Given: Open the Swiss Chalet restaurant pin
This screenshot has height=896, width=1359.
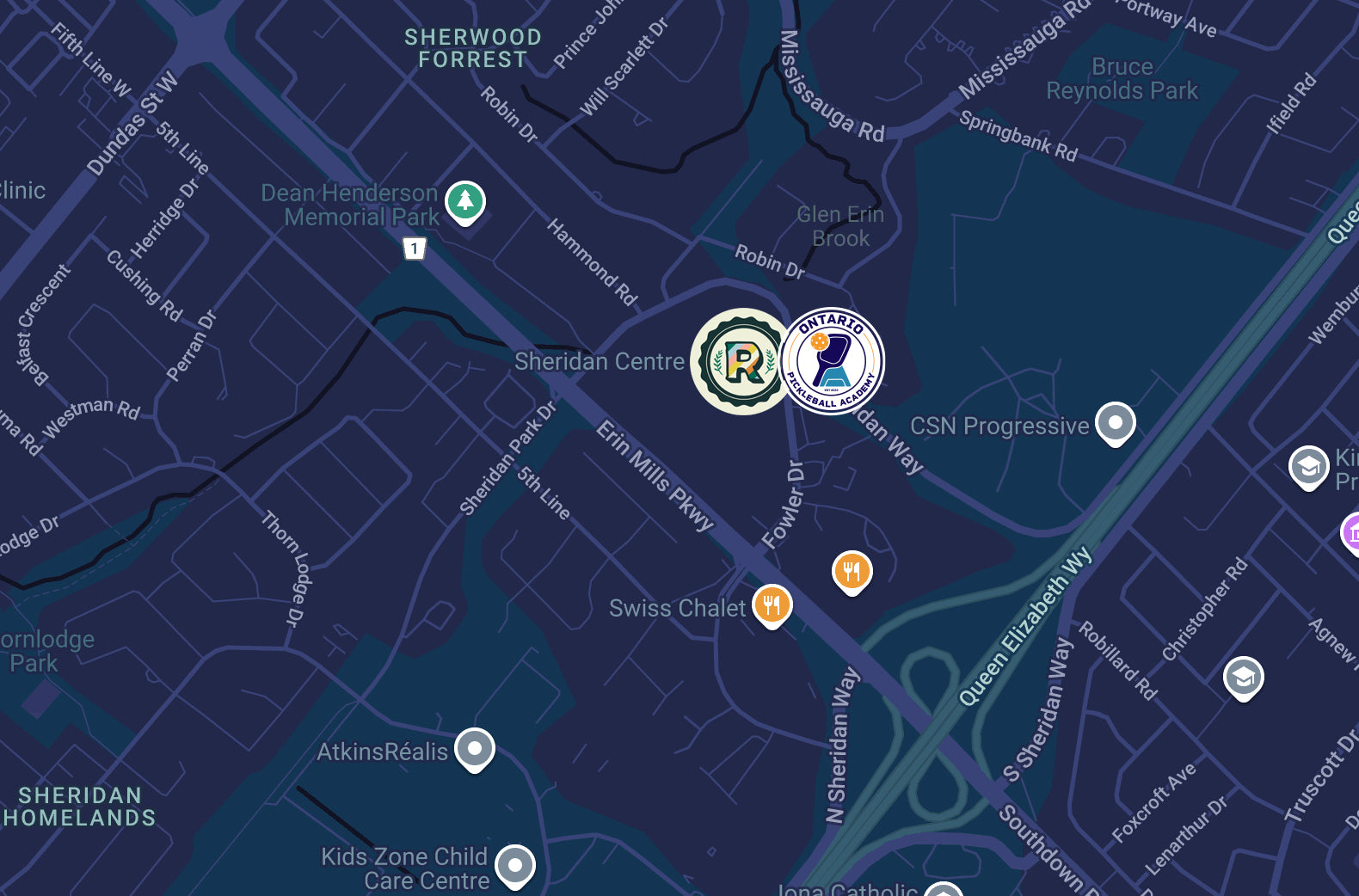Looking at the screenshot, I should [x=772, y=604].
